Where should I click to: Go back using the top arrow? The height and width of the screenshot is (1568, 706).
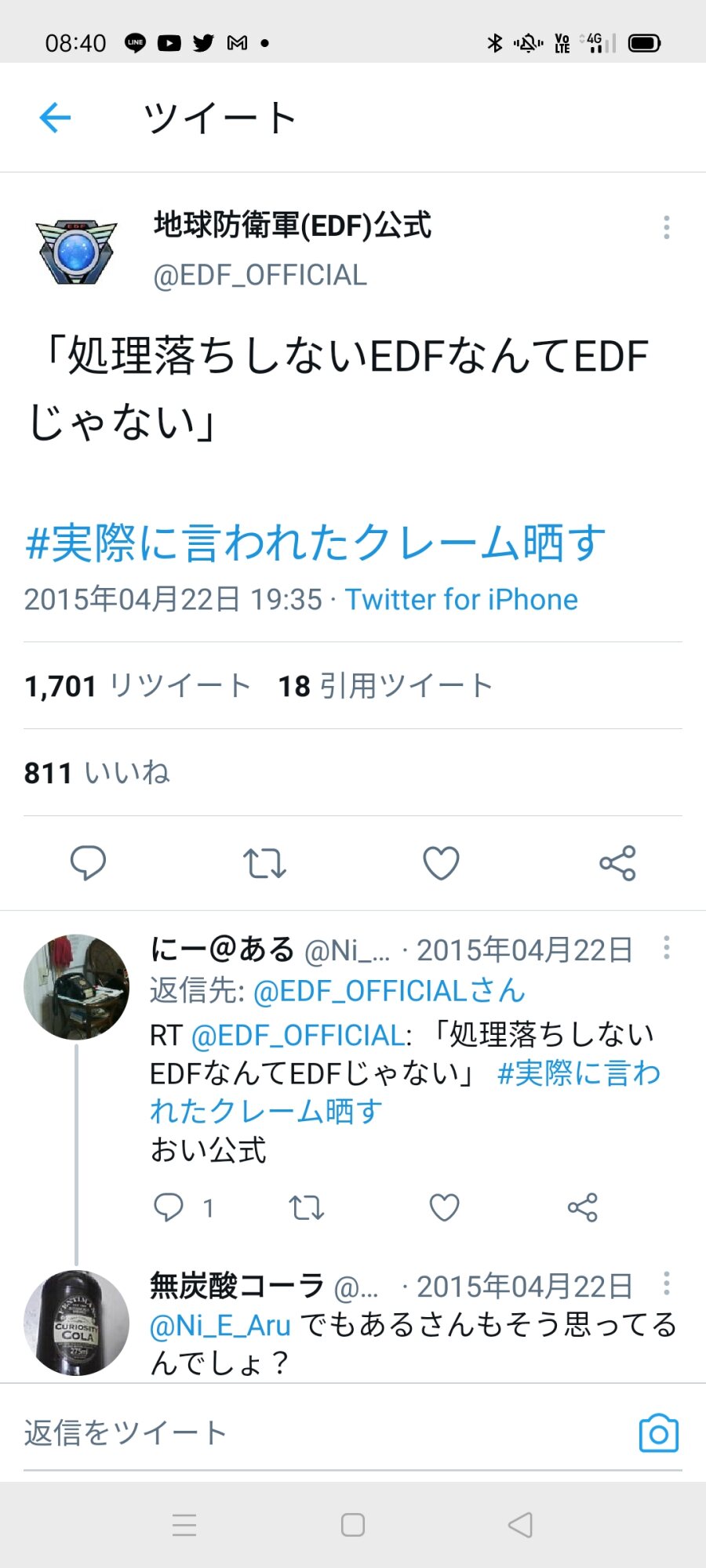tap(55, 118)
